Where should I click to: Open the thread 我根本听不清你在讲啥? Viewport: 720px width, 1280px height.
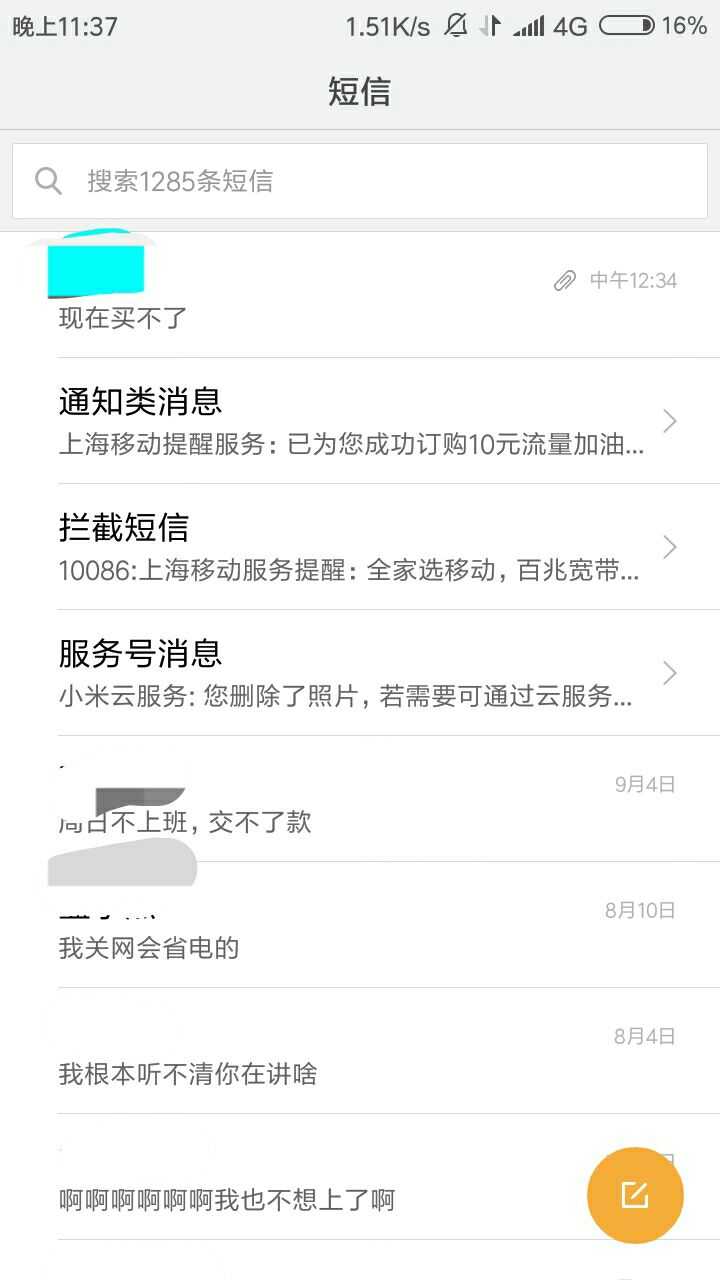[x=360, y=1051]
